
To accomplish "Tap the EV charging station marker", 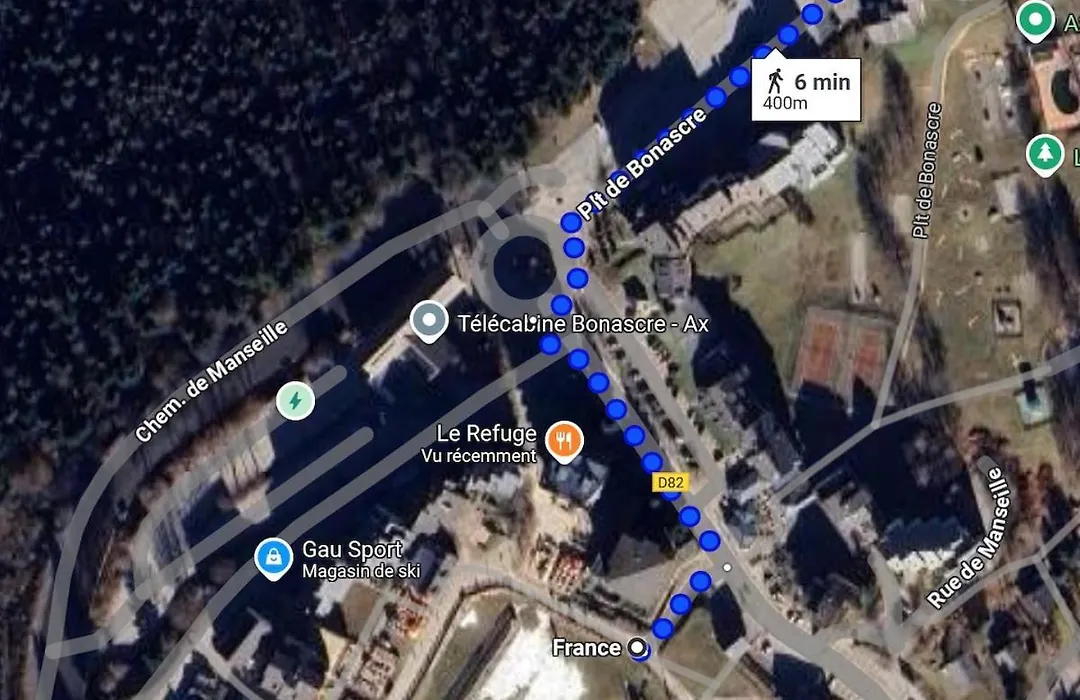I will (295, 402).
